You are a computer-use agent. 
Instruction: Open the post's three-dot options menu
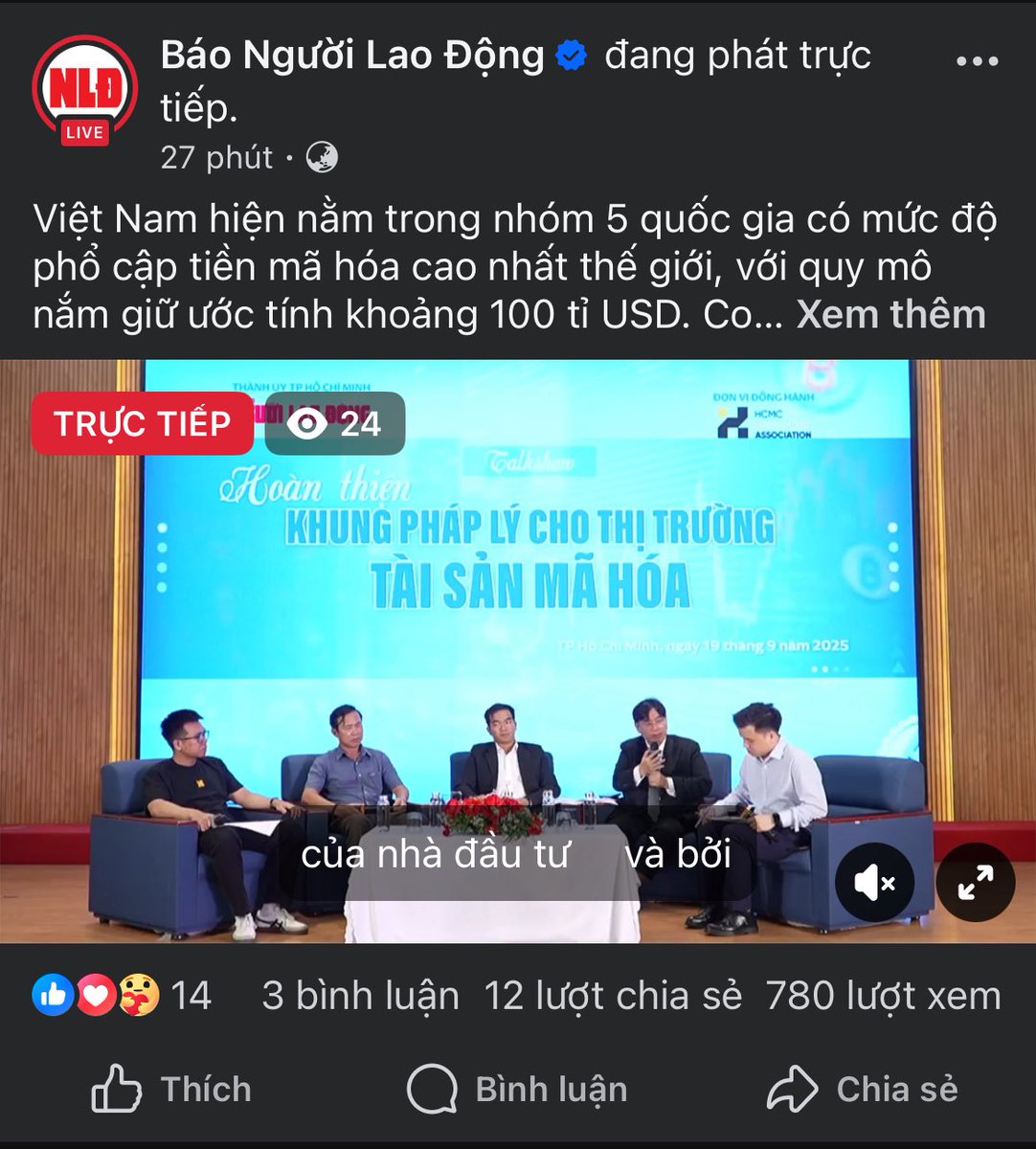pyautogui.click(x=977, y=62)
